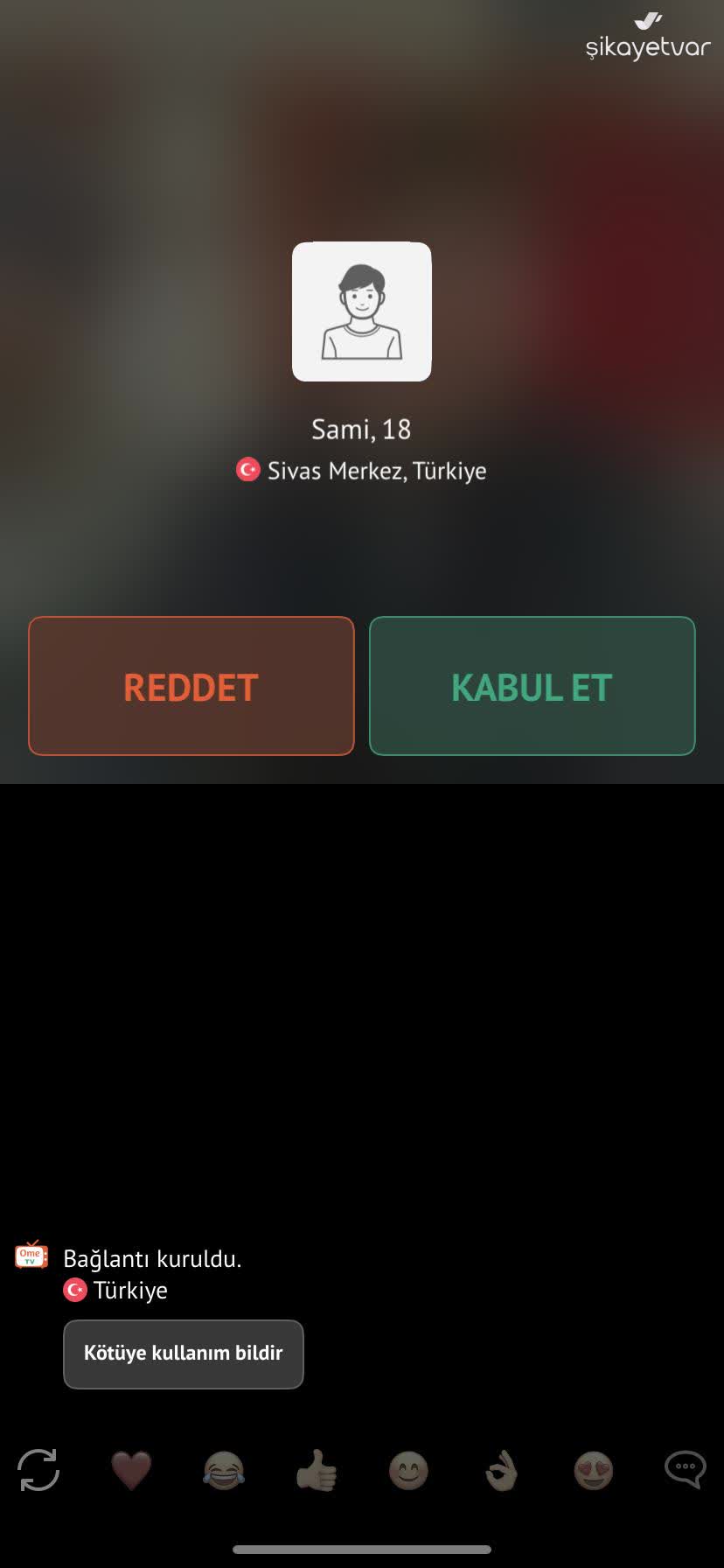Tap the refresh arrows icon
The height and width of the screenshot is (1568, 724).
(38, 1470)
